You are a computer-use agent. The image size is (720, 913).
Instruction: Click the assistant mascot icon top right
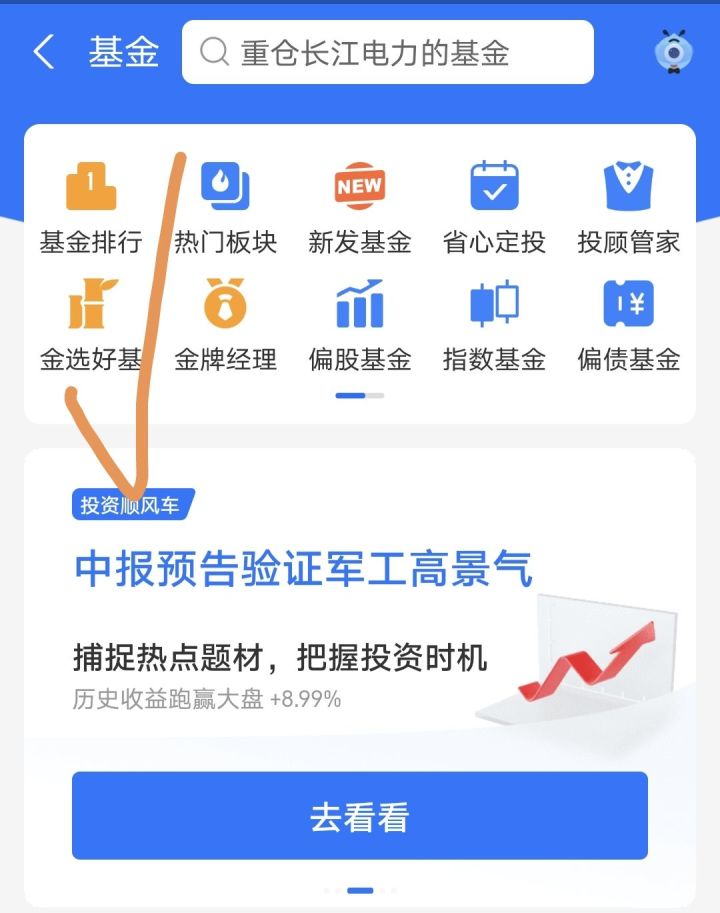[672, 52]
